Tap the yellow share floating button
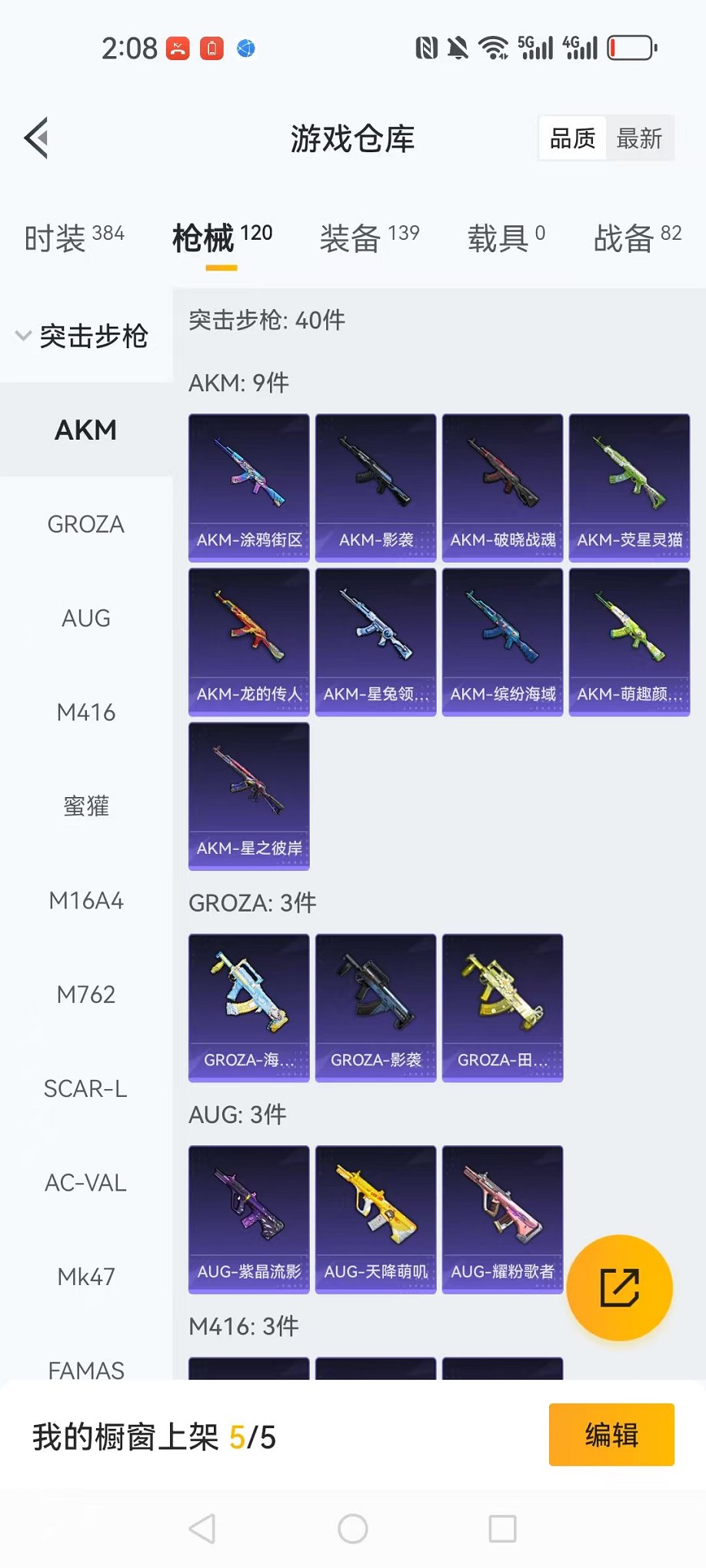Screen dimensions: 706x1568 pyautogui.click(x=619, y=1287)
